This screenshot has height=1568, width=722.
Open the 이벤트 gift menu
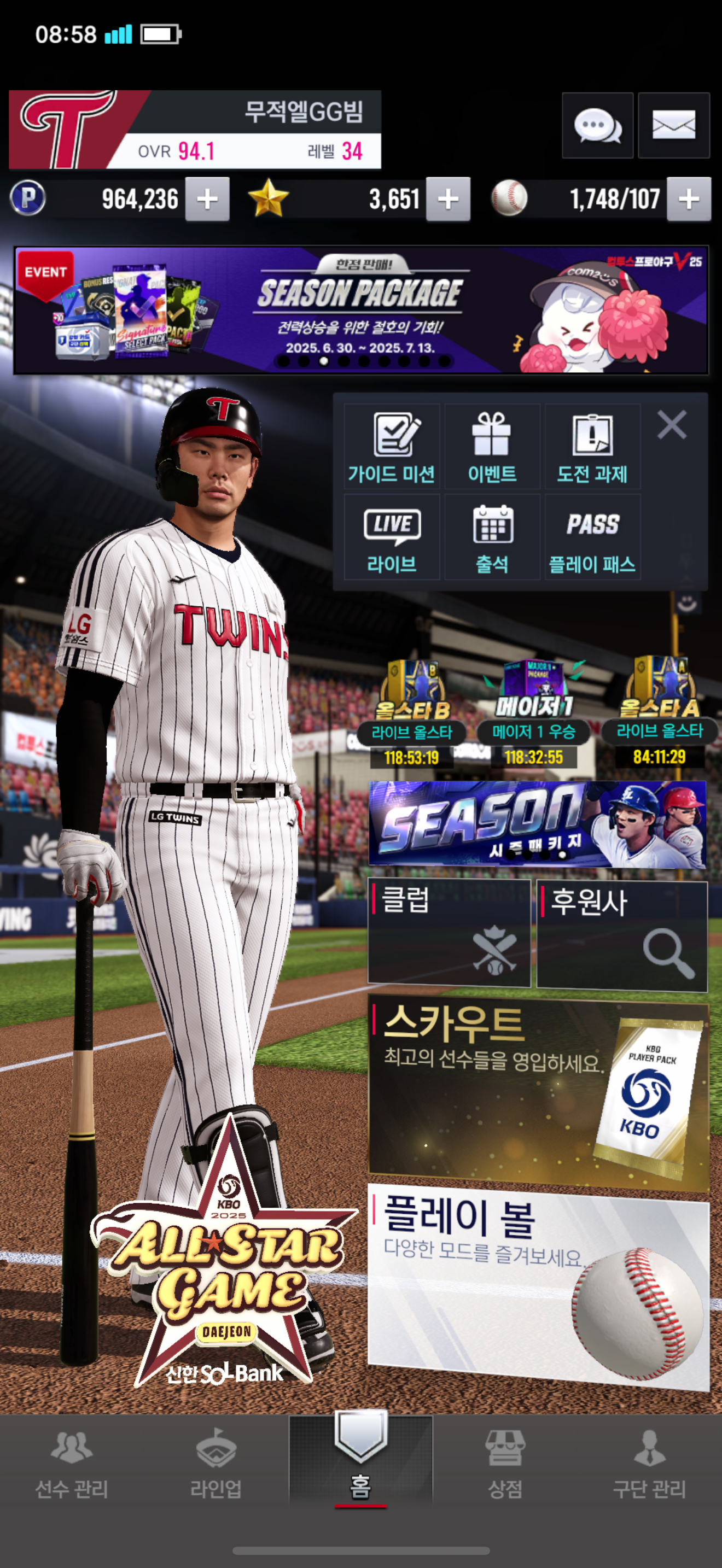492,447
